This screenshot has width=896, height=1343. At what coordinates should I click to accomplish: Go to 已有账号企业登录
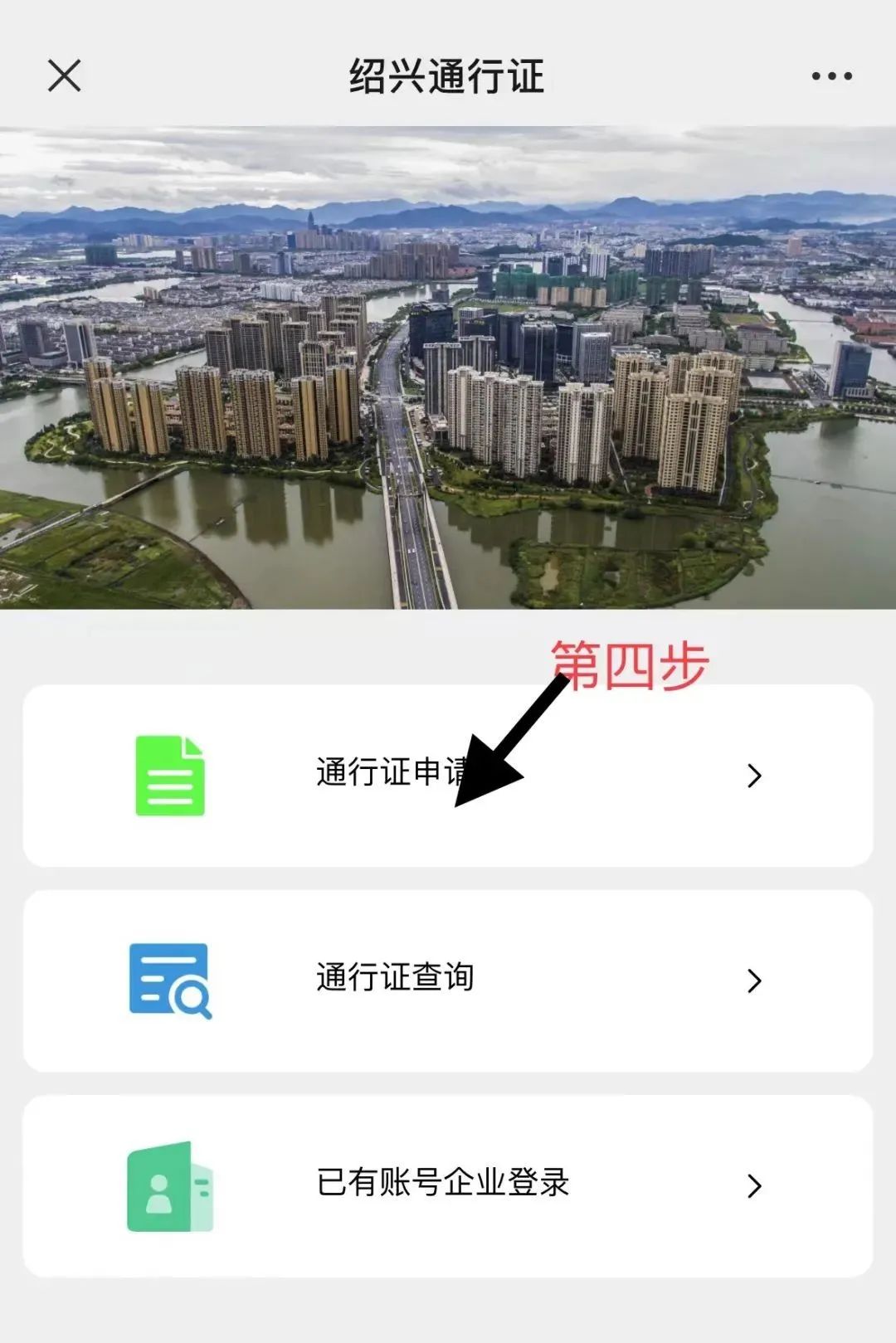click(x=448, y=1185)
